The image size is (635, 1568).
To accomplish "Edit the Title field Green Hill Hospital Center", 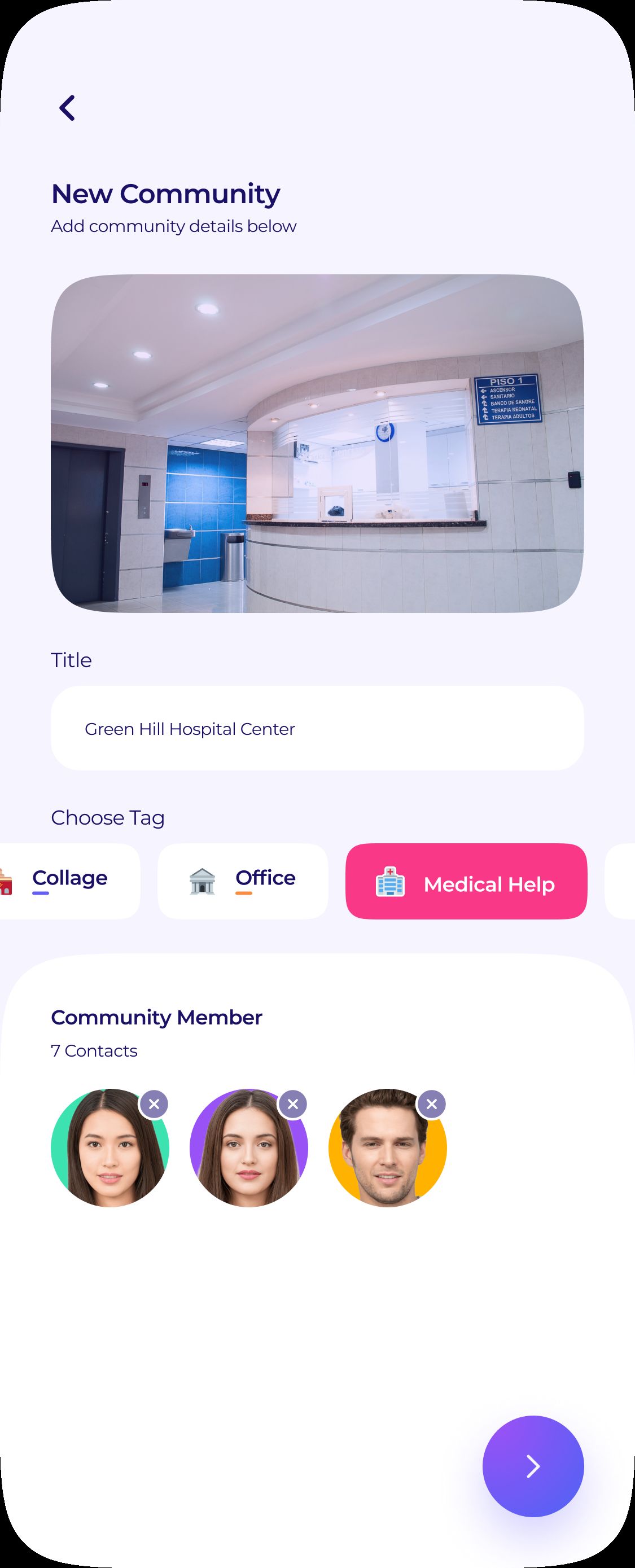I will pos(317,728).
